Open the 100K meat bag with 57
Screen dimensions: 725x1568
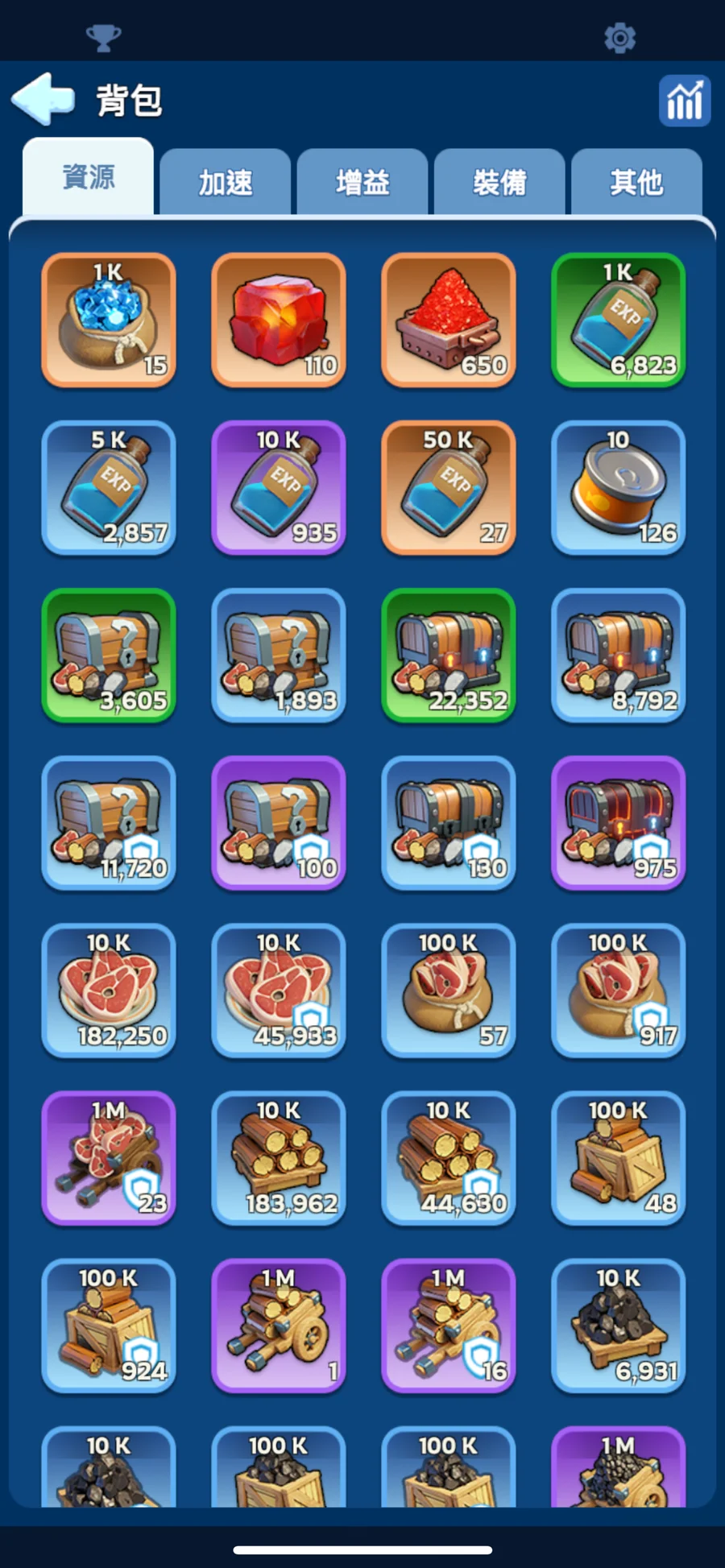coord(449,990)
